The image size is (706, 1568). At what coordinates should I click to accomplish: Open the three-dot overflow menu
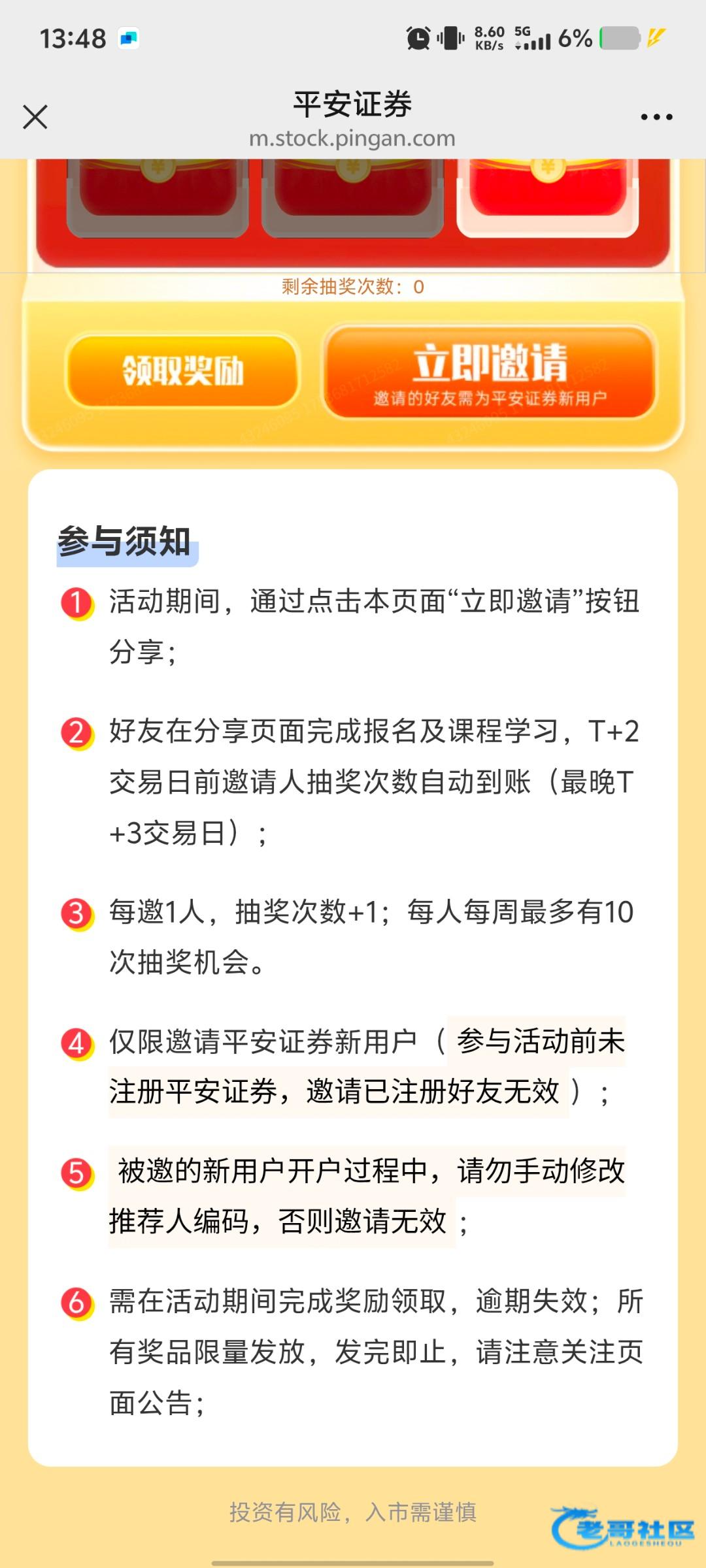coord(656,118)
